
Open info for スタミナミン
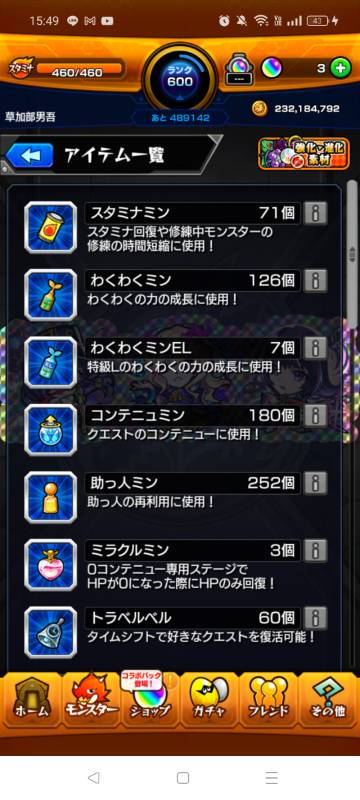[x=316, y=213]
